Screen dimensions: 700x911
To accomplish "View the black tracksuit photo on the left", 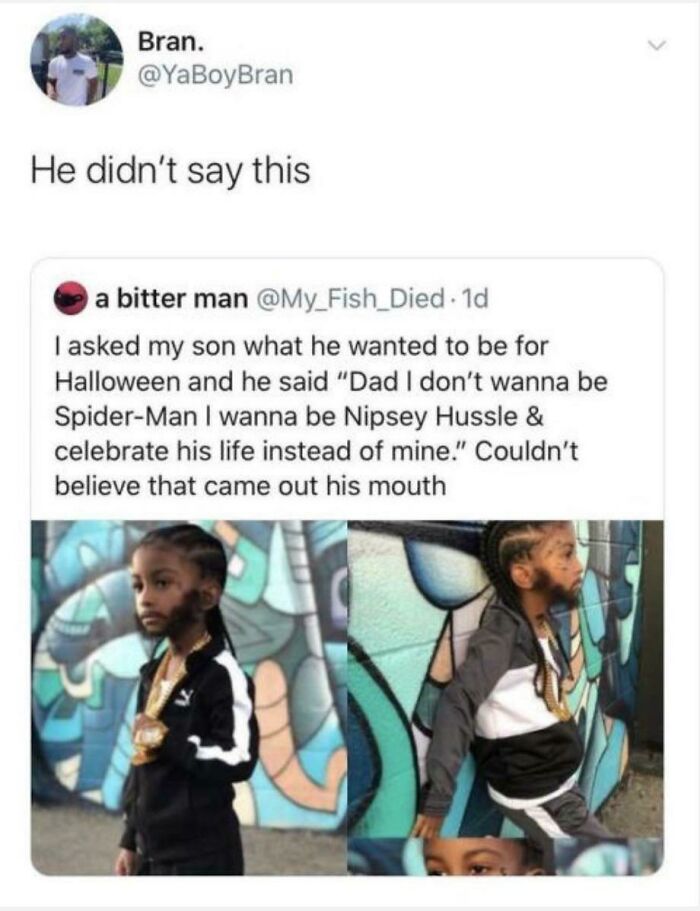I will tap(189, 698).
